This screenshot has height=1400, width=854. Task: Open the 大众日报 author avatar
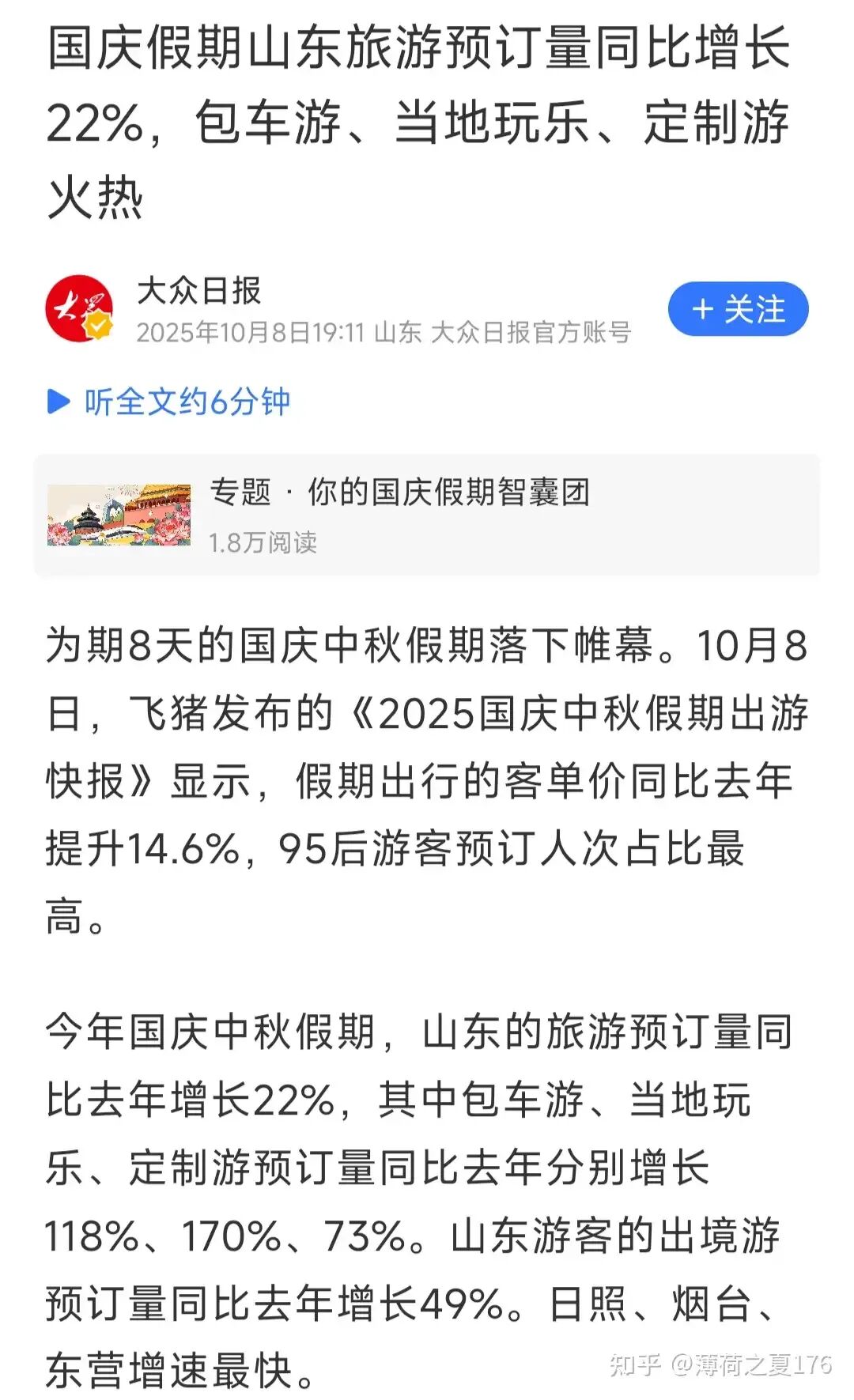78,309
